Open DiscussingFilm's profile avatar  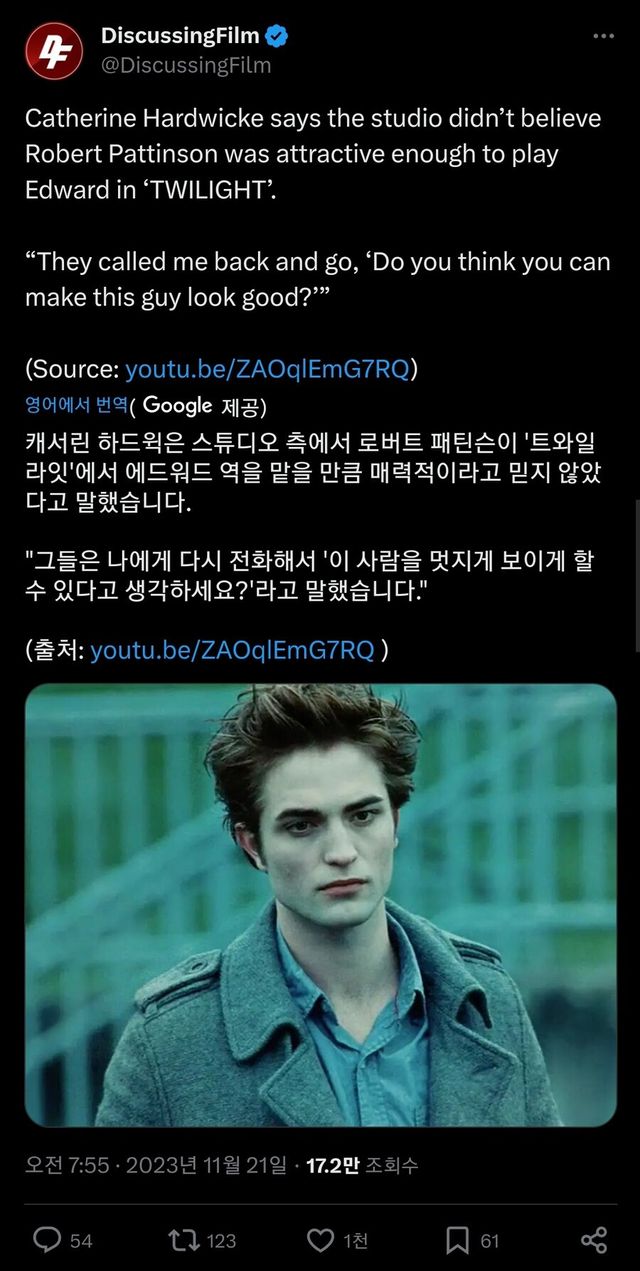pos(54,50)
